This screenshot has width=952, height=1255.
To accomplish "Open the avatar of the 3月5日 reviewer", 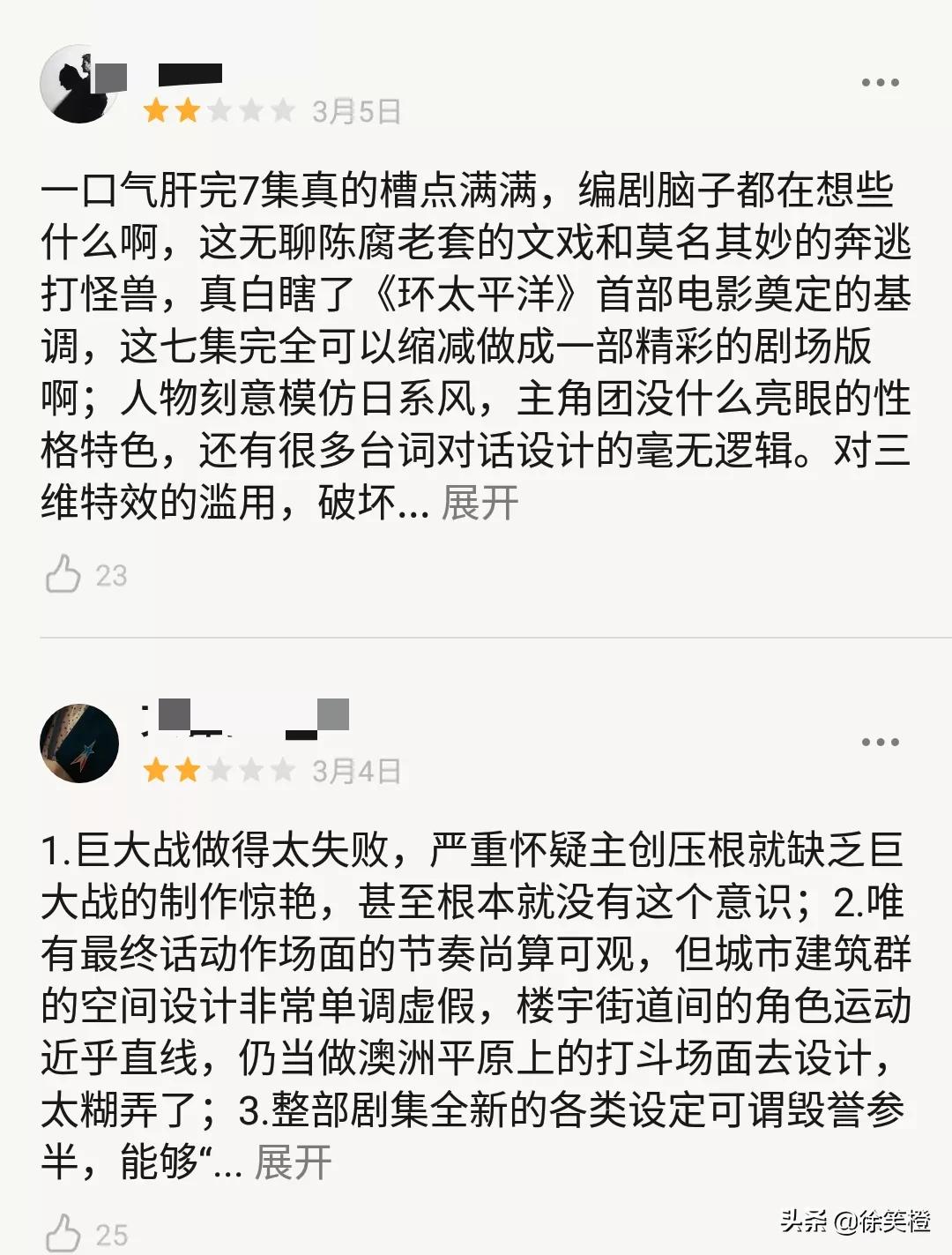I will (79, 85).
